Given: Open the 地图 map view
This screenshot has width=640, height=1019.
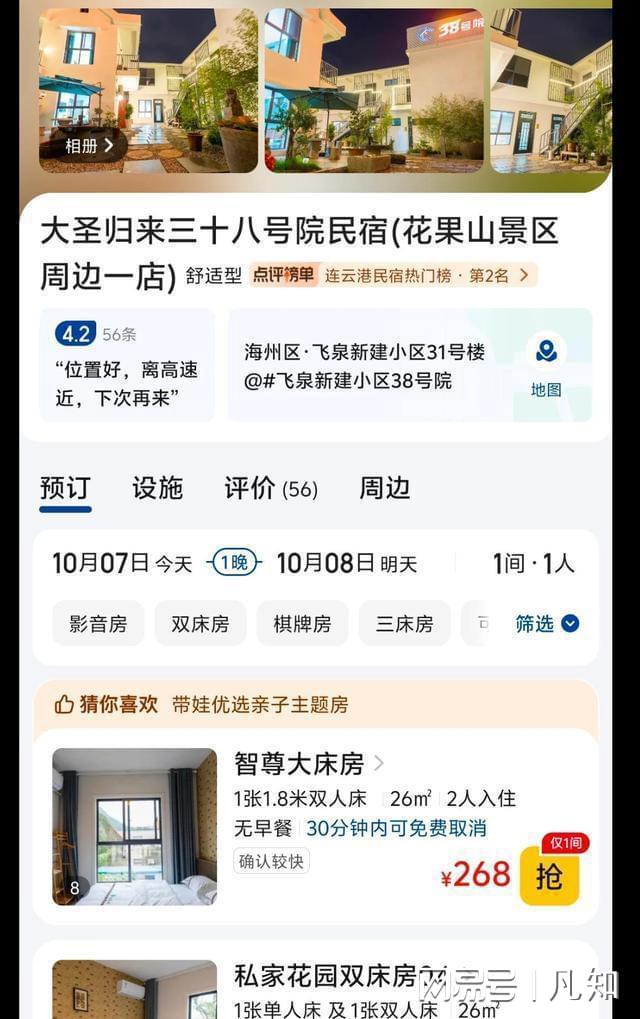Looking at the screenshot, I should (x=546, y=365).
